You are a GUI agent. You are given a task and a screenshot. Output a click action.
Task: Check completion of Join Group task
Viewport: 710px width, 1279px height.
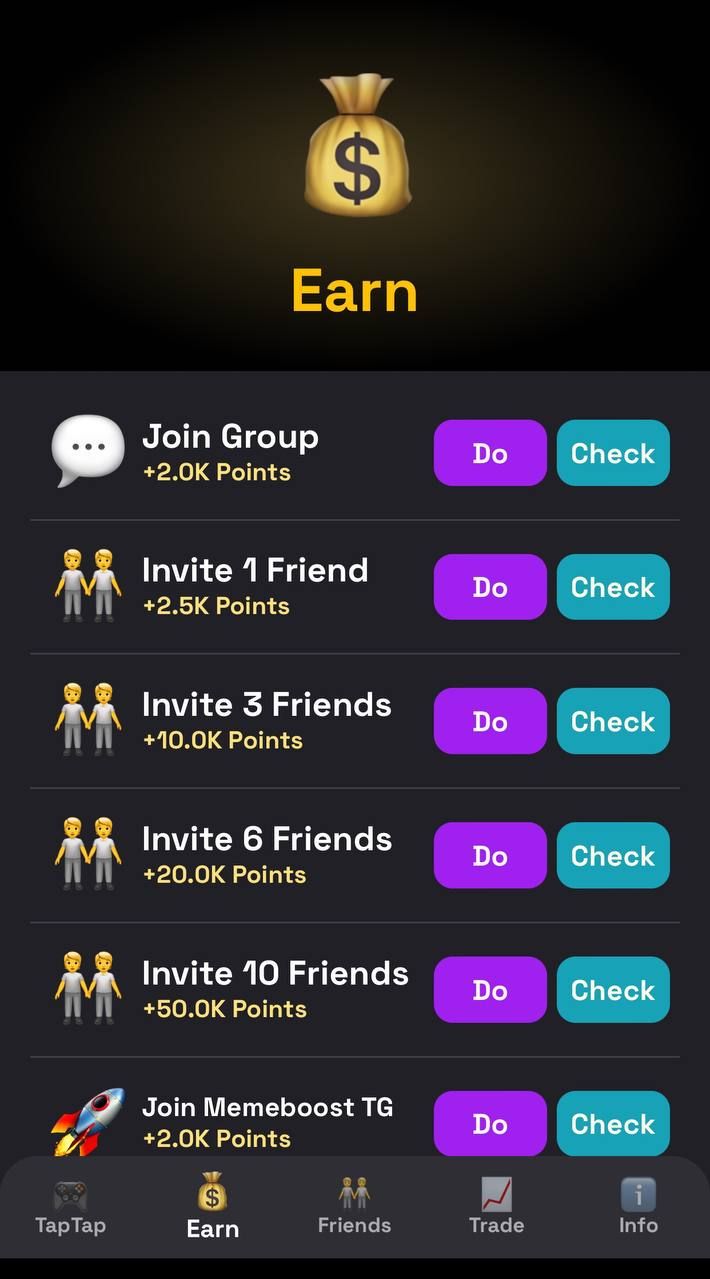612,453
